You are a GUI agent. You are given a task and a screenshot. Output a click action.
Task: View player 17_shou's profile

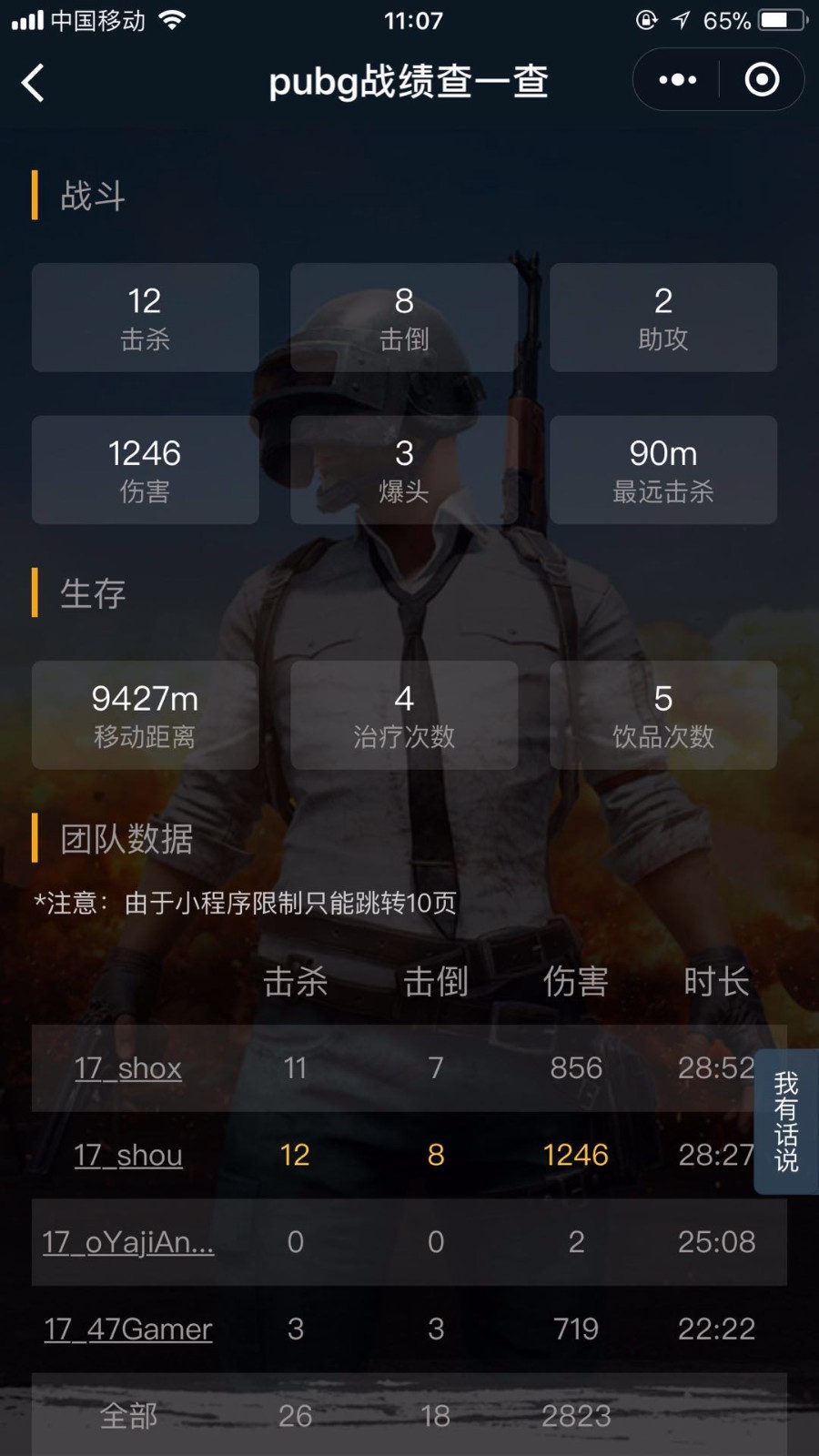(128, 1155)
